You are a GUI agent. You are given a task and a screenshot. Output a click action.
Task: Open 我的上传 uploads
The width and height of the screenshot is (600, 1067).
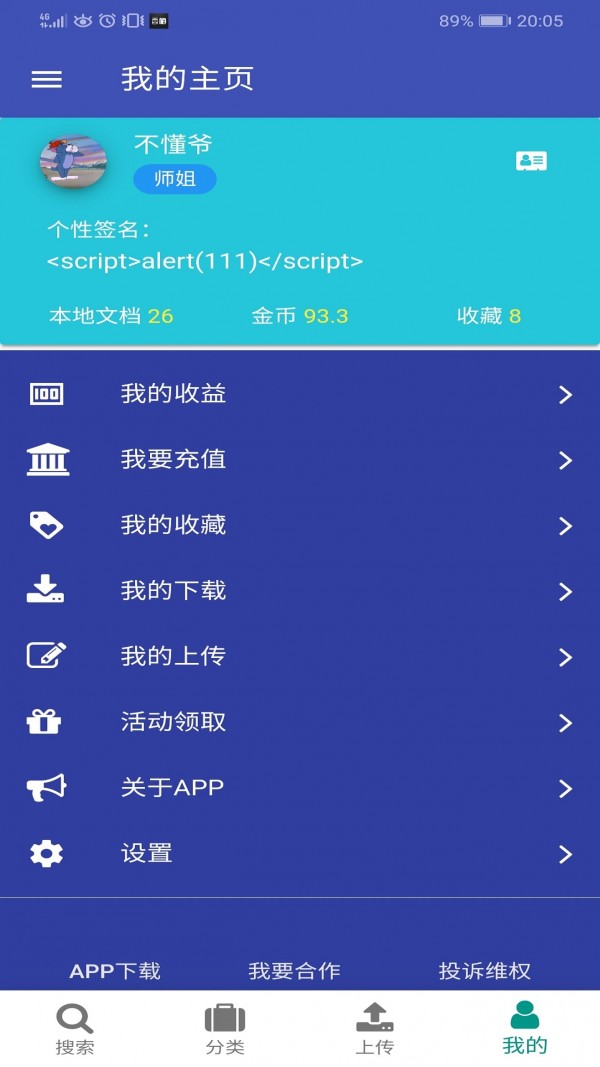300,656
